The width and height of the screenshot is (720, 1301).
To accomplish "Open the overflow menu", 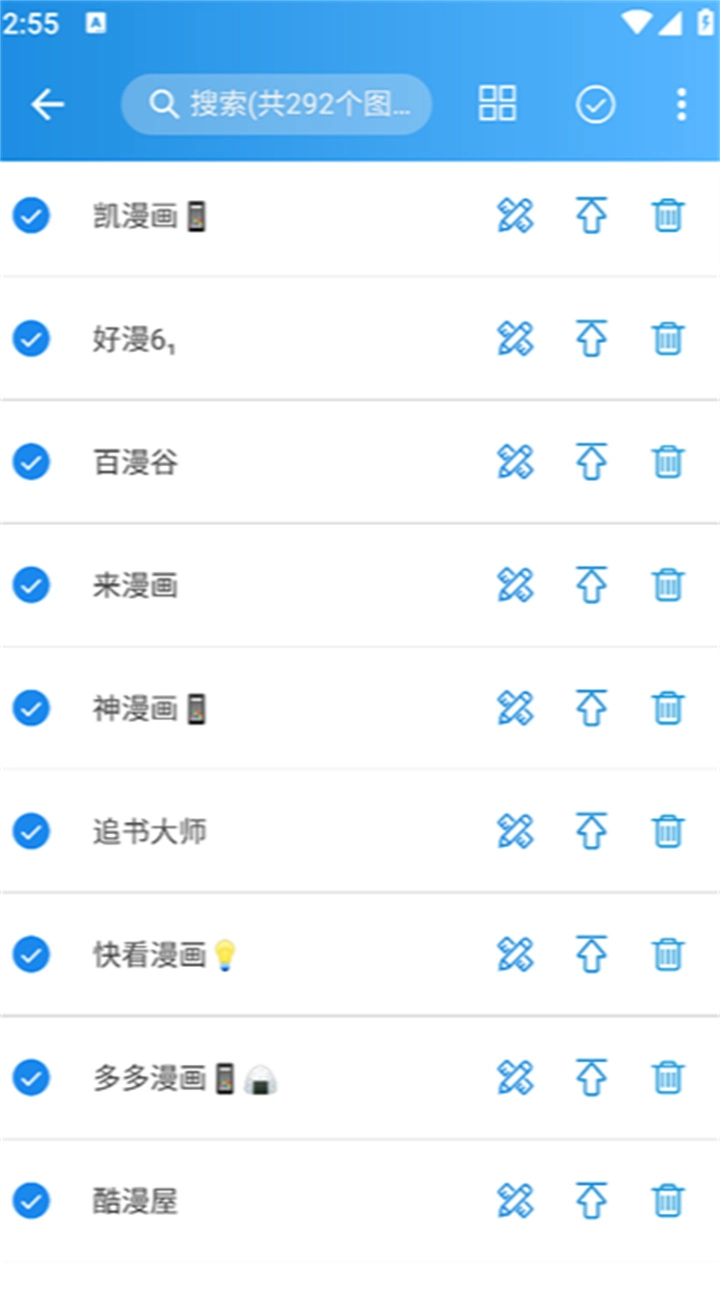I will tap(681, 103).
